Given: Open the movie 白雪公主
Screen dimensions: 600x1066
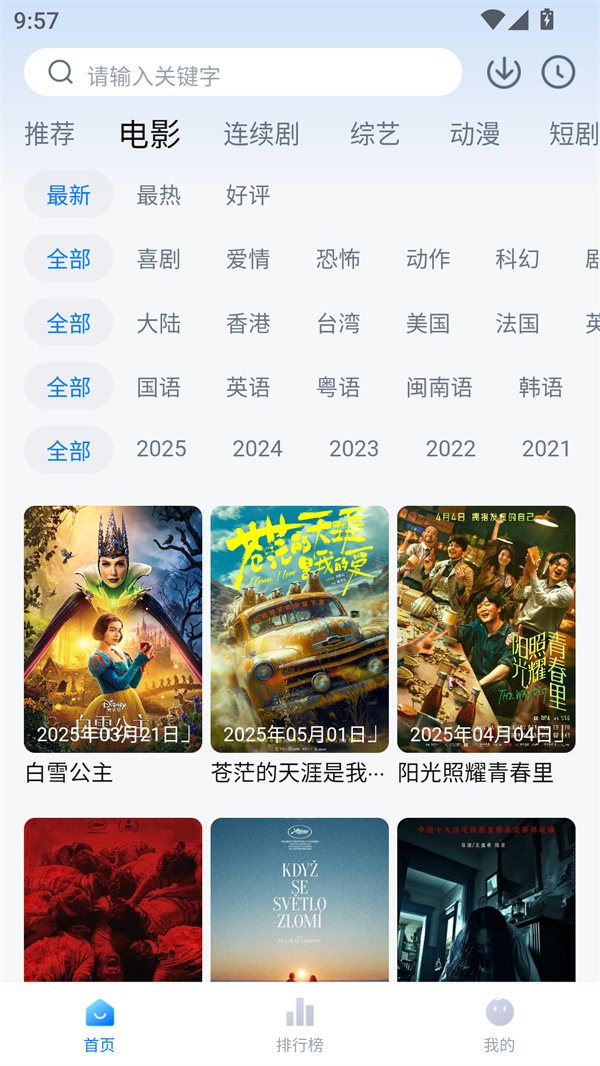Looking at the screenshot, I should (113, 629).
